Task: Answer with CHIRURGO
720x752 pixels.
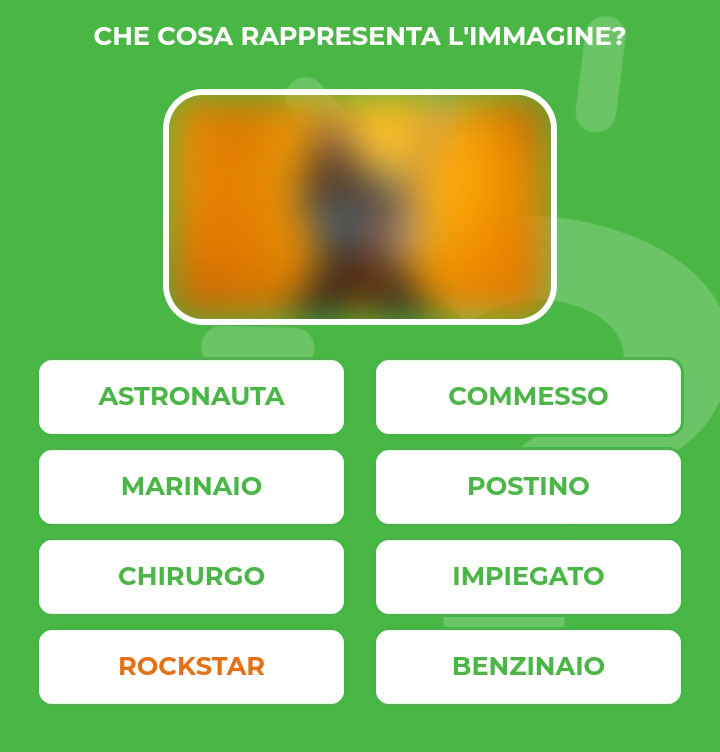Action: pos(191,577)
